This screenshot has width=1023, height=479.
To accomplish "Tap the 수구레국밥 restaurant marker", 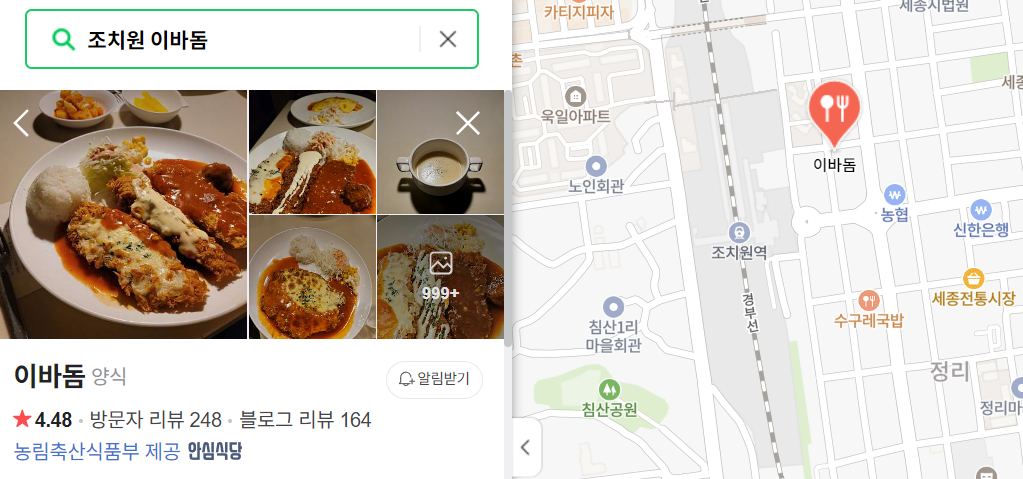I will tap(869, 300).
